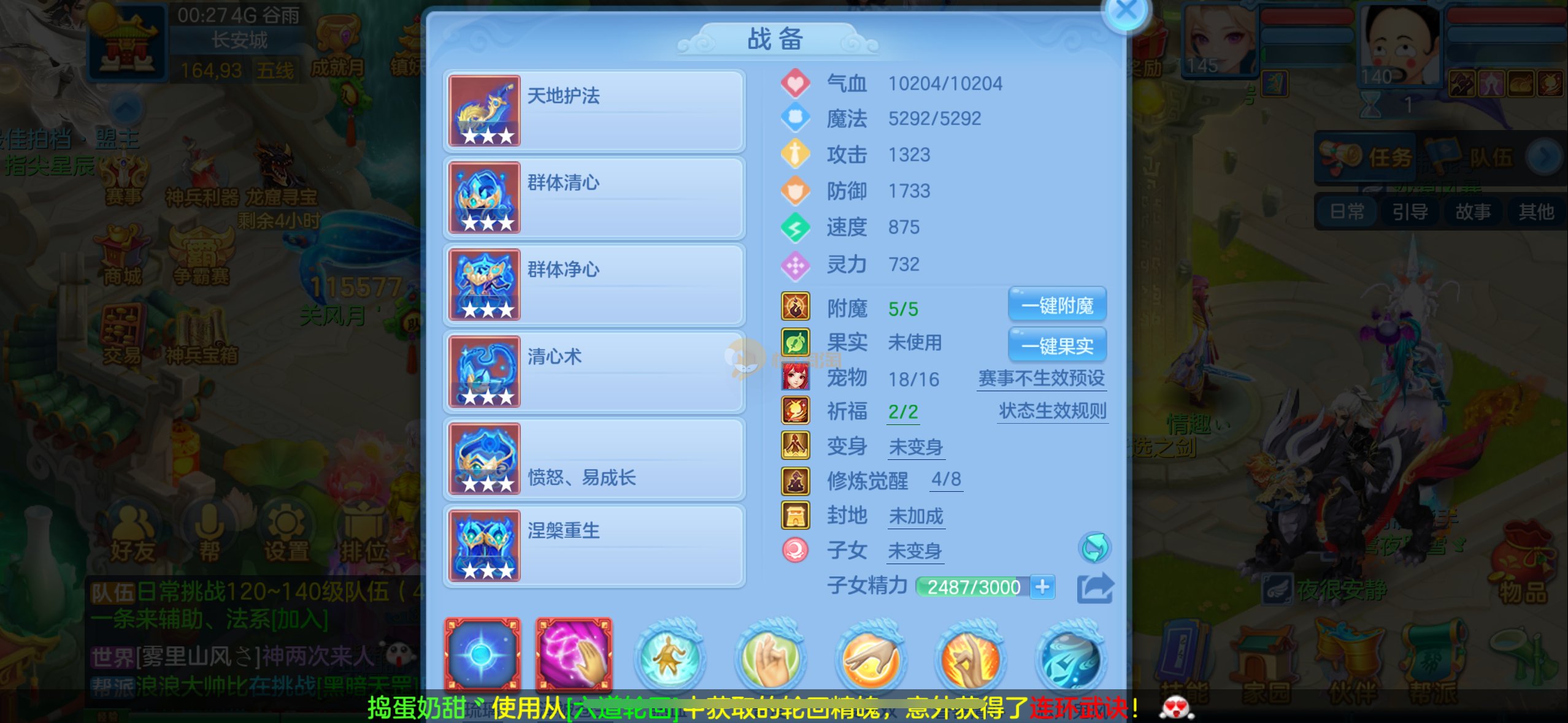Viewport: 1568px width, 723px height.
Task: Tap the 一键果实 button
Action: click(1057, 346)
